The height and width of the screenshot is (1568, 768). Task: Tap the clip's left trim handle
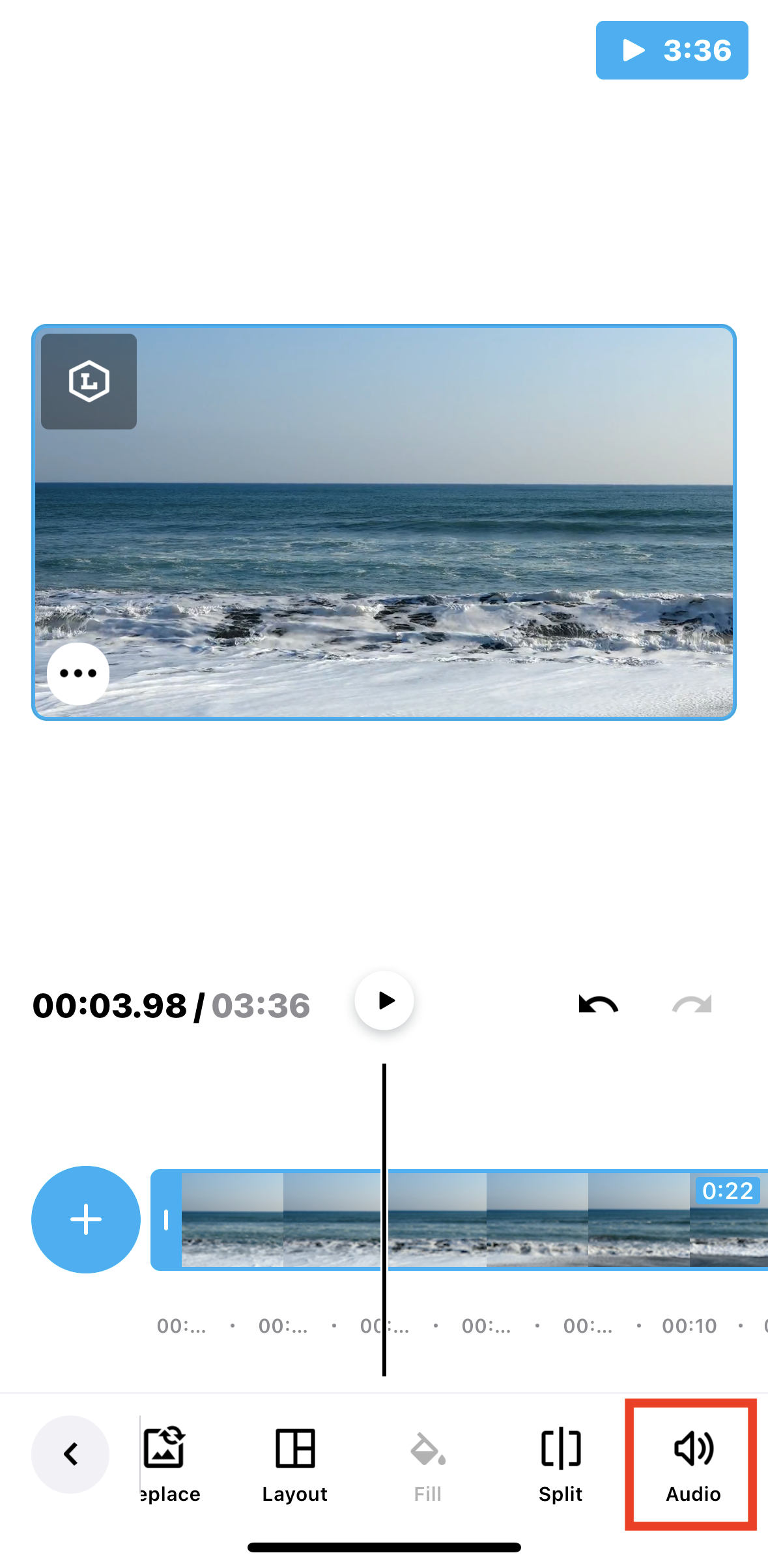(166, 1219)
